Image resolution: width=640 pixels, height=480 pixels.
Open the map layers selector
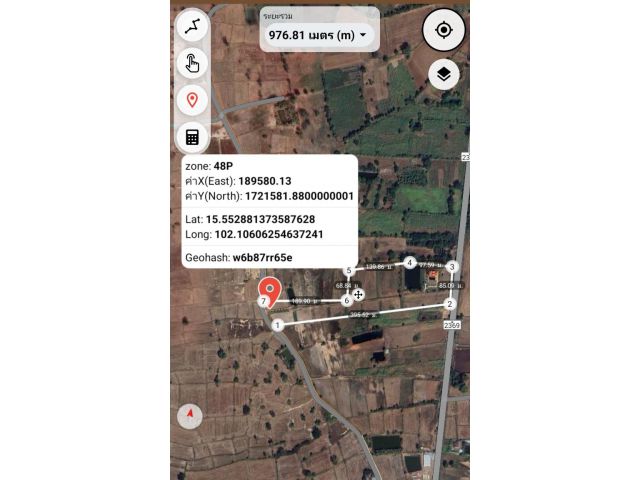(444, 74)
